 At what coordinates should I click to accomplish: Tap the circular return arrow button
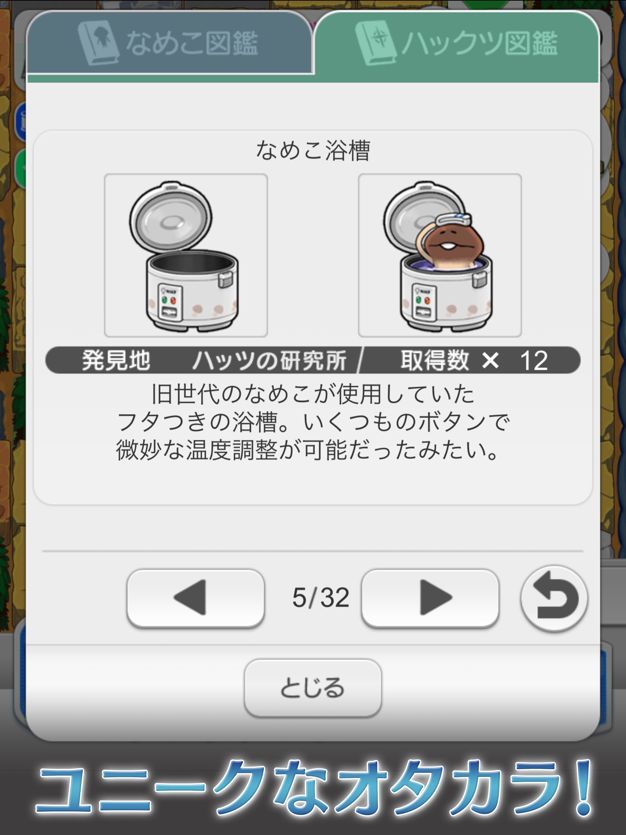click(553, 598)
